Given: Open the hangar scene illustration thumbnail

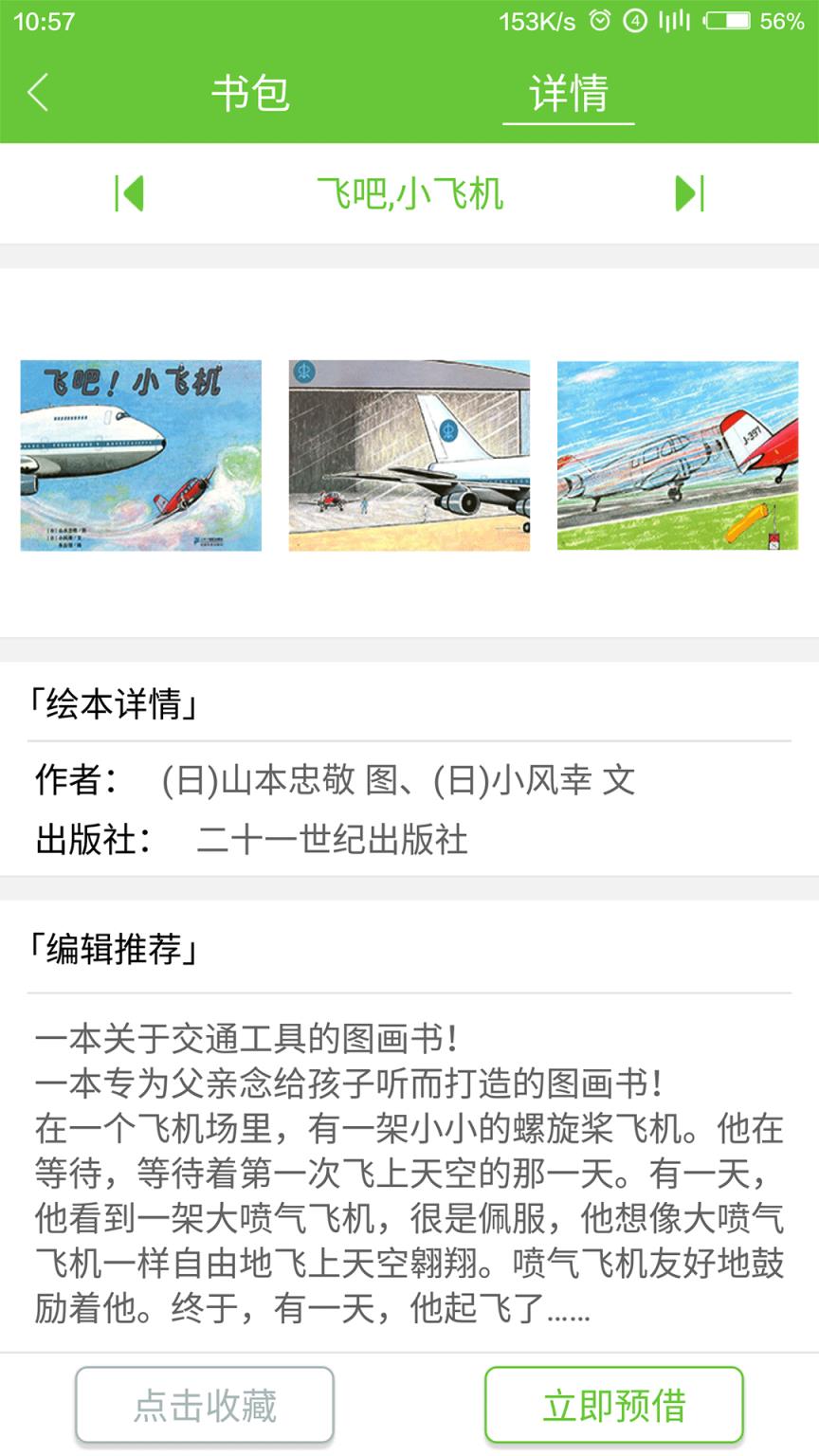Looking at the screenshot, I should click(409, 454).
